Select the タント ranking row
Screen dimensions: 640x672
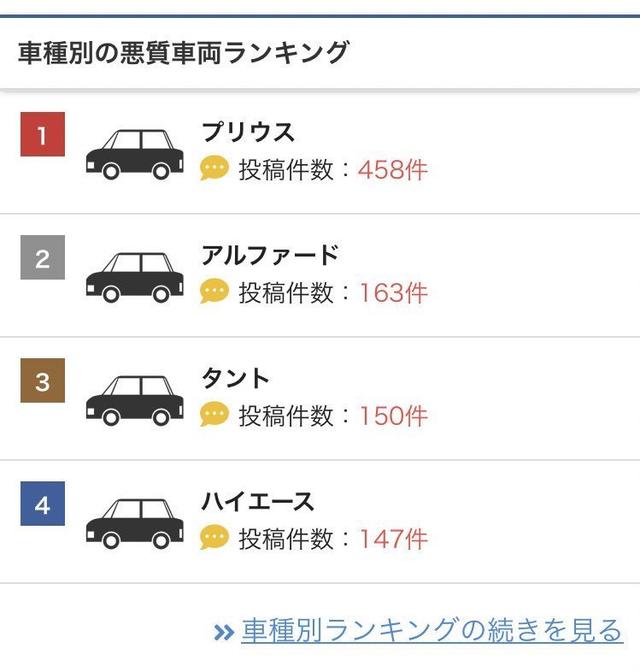click(235, 379)
